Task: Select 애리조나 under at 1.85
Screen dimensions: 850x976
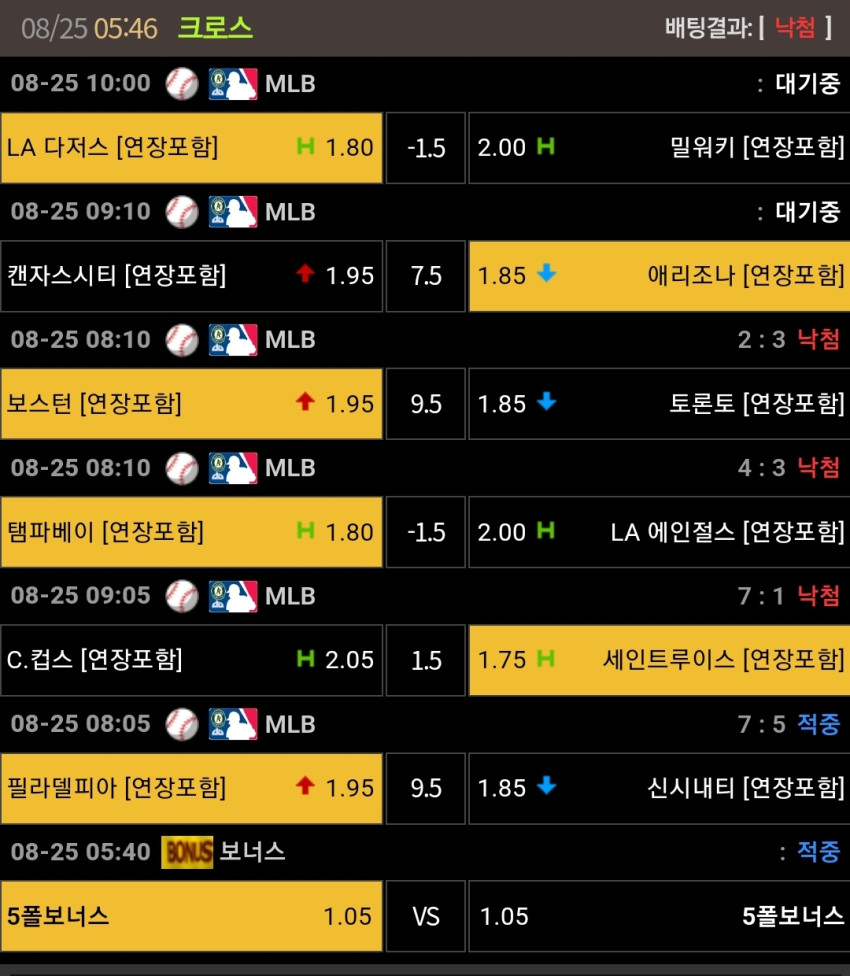Action: 659,276
